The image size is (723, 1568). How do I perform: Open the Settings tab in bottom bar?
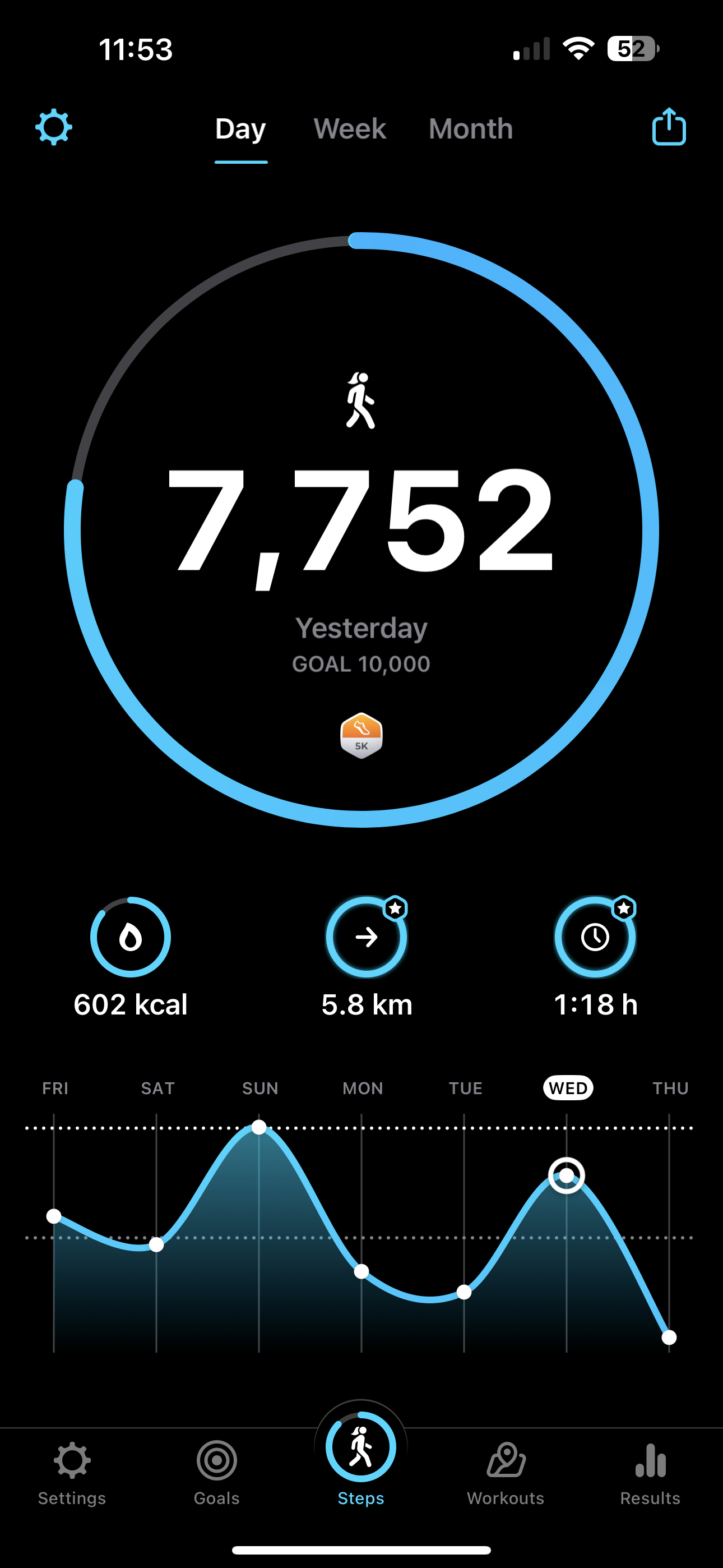72,1473
